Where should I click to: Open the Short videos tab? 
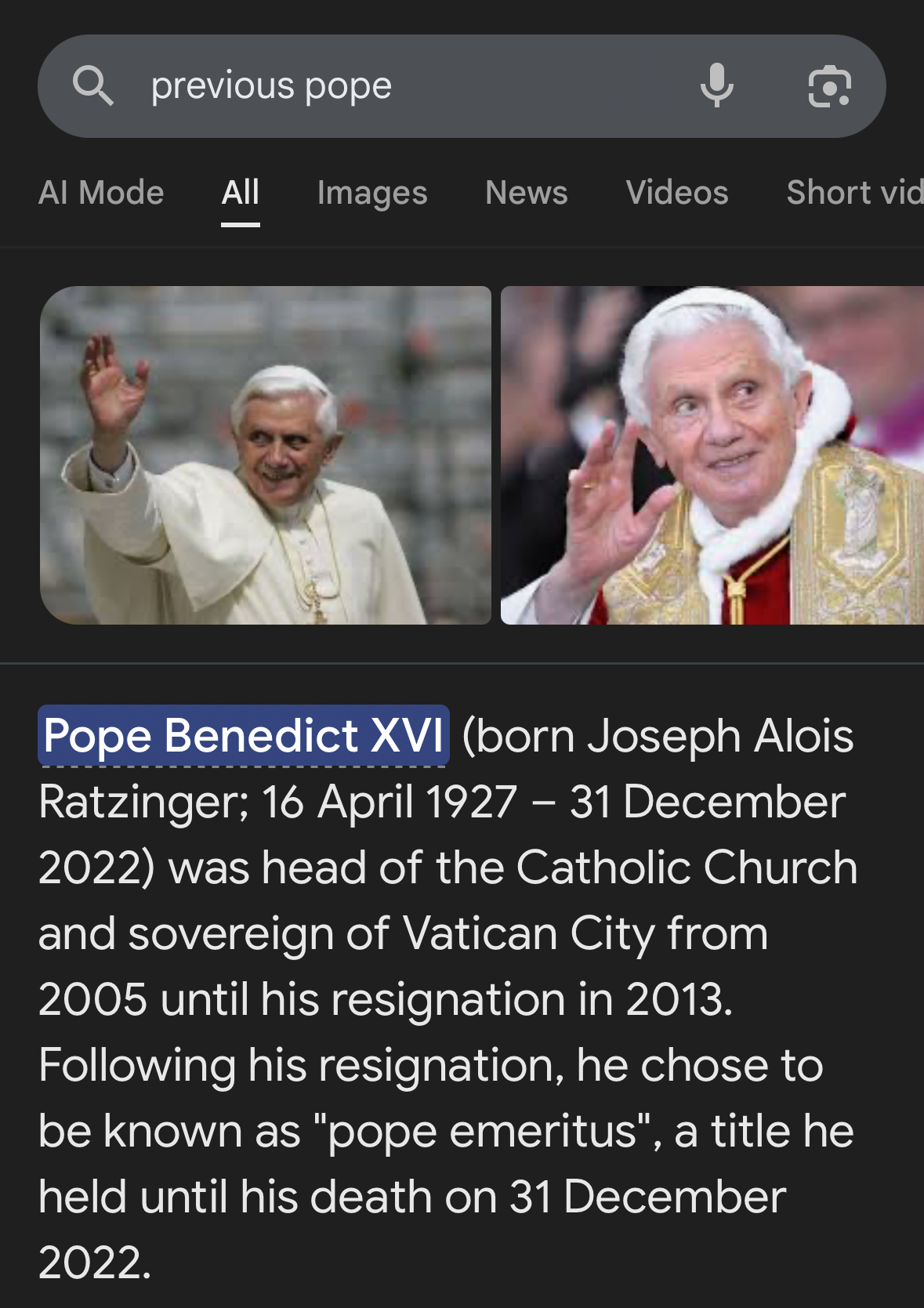pos(854,193)
